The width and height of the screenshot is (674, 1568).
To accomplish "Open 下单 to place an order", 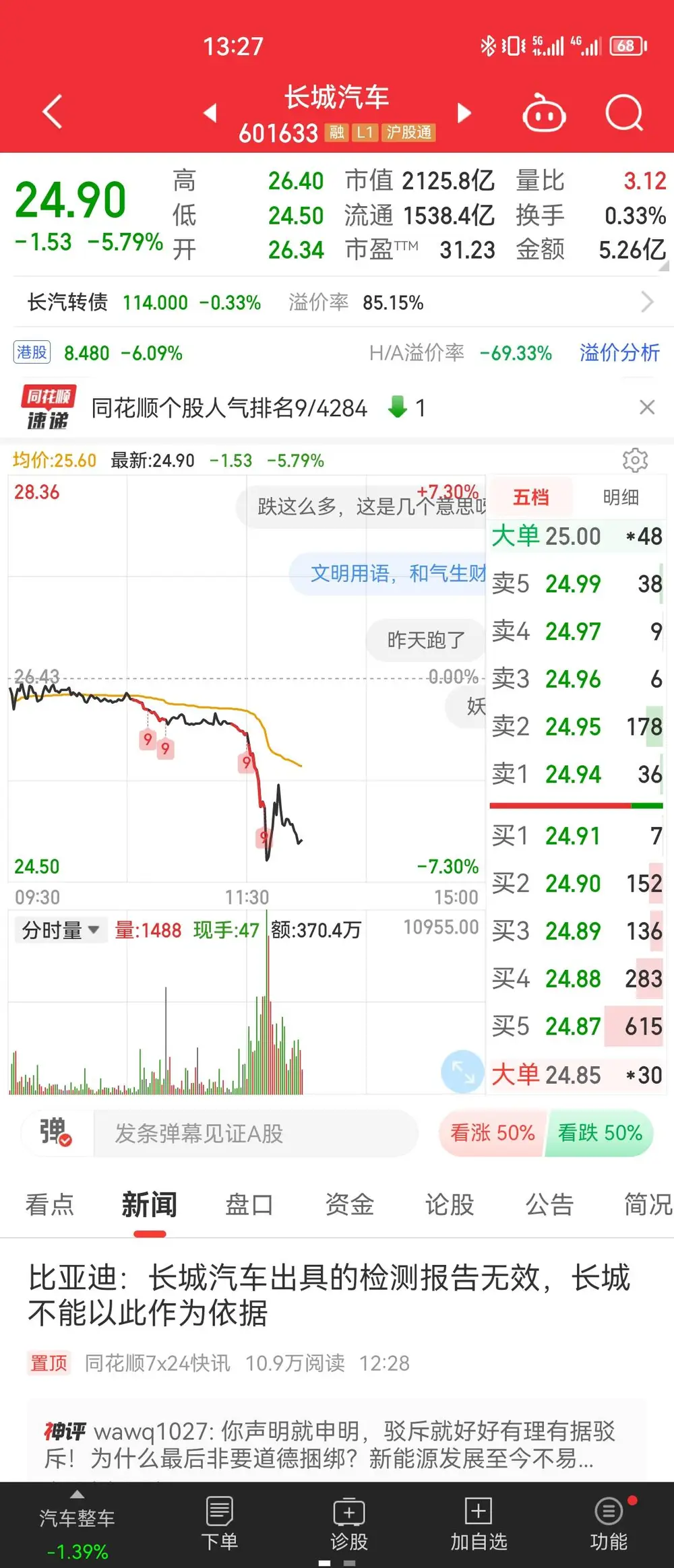I will click(x=220, y=1524).
